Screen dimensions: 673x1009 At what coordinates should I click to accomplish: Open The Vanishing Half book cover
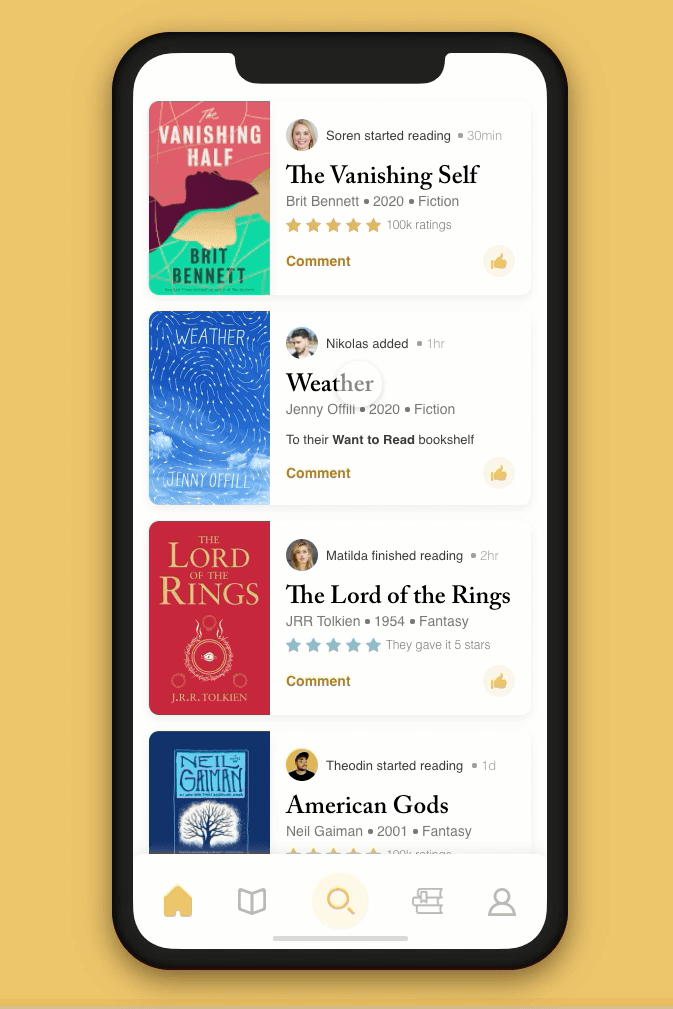pyautogui.click(x=209, y=198)
